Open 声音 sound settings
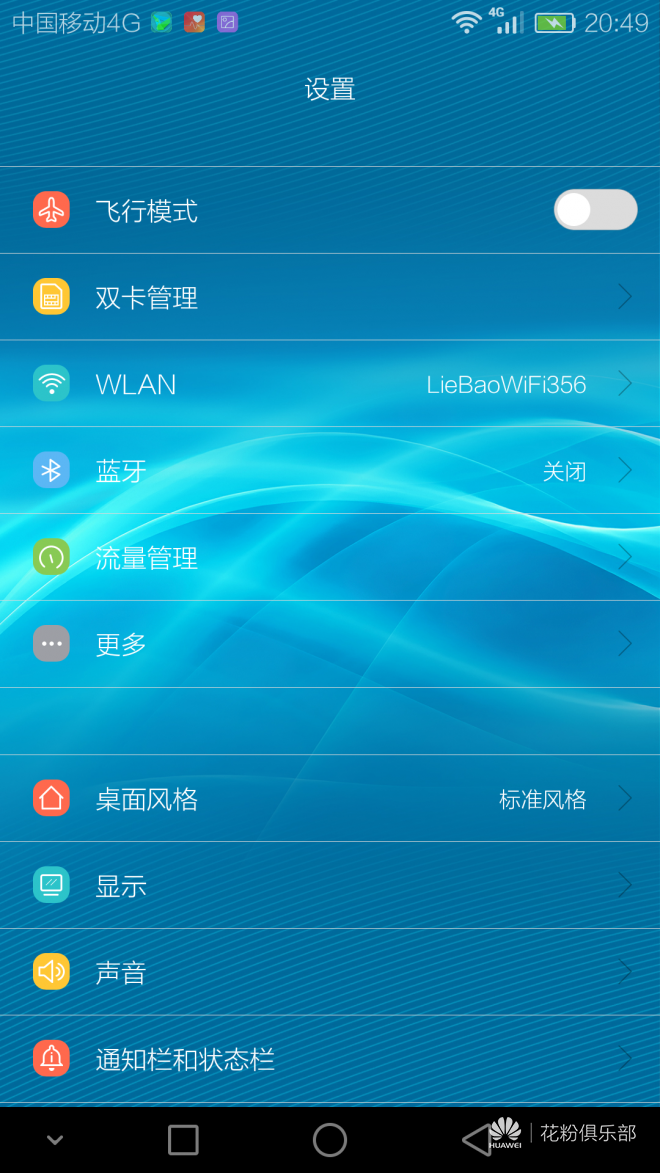 click(x=330, y=972)
